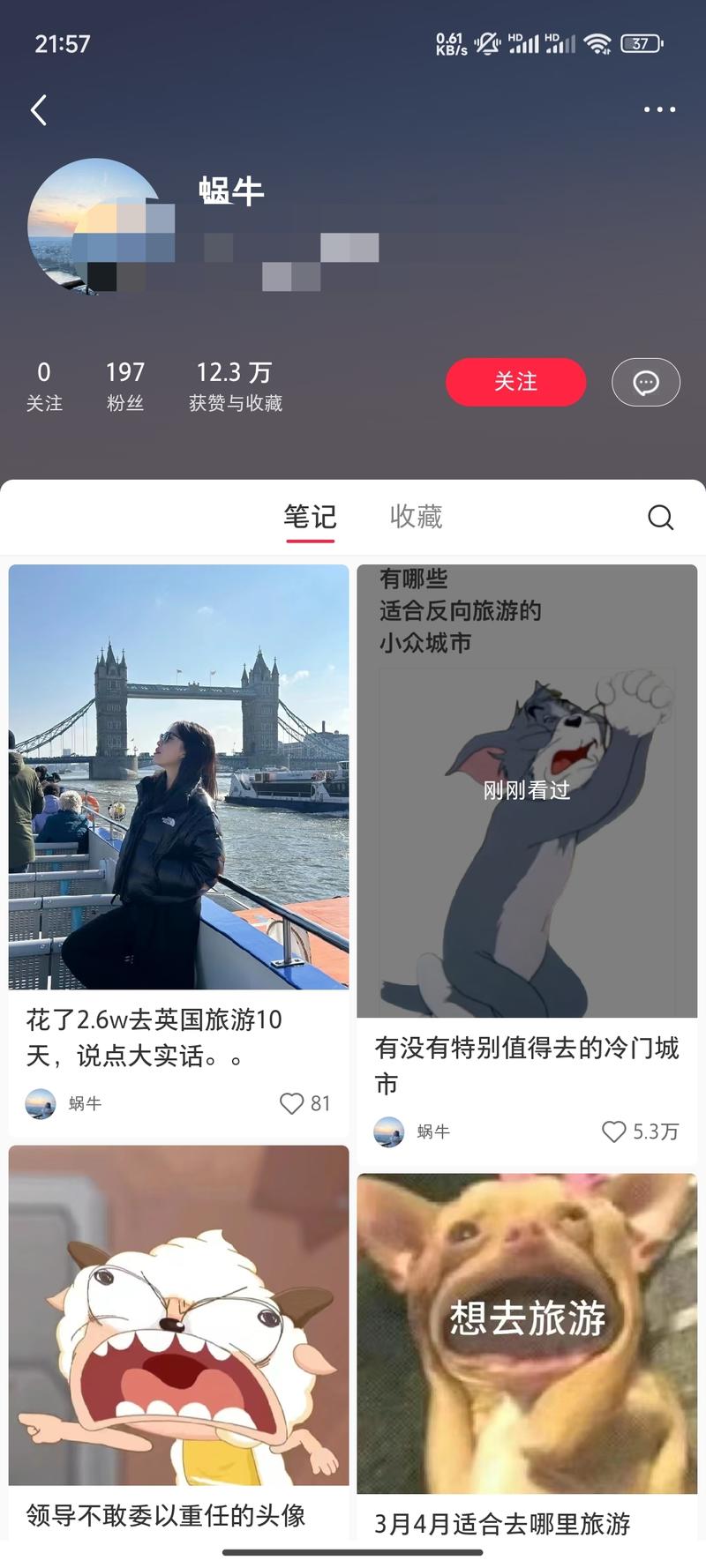Tap the heart icon on the 冷门城市 note

[612, 1131]
